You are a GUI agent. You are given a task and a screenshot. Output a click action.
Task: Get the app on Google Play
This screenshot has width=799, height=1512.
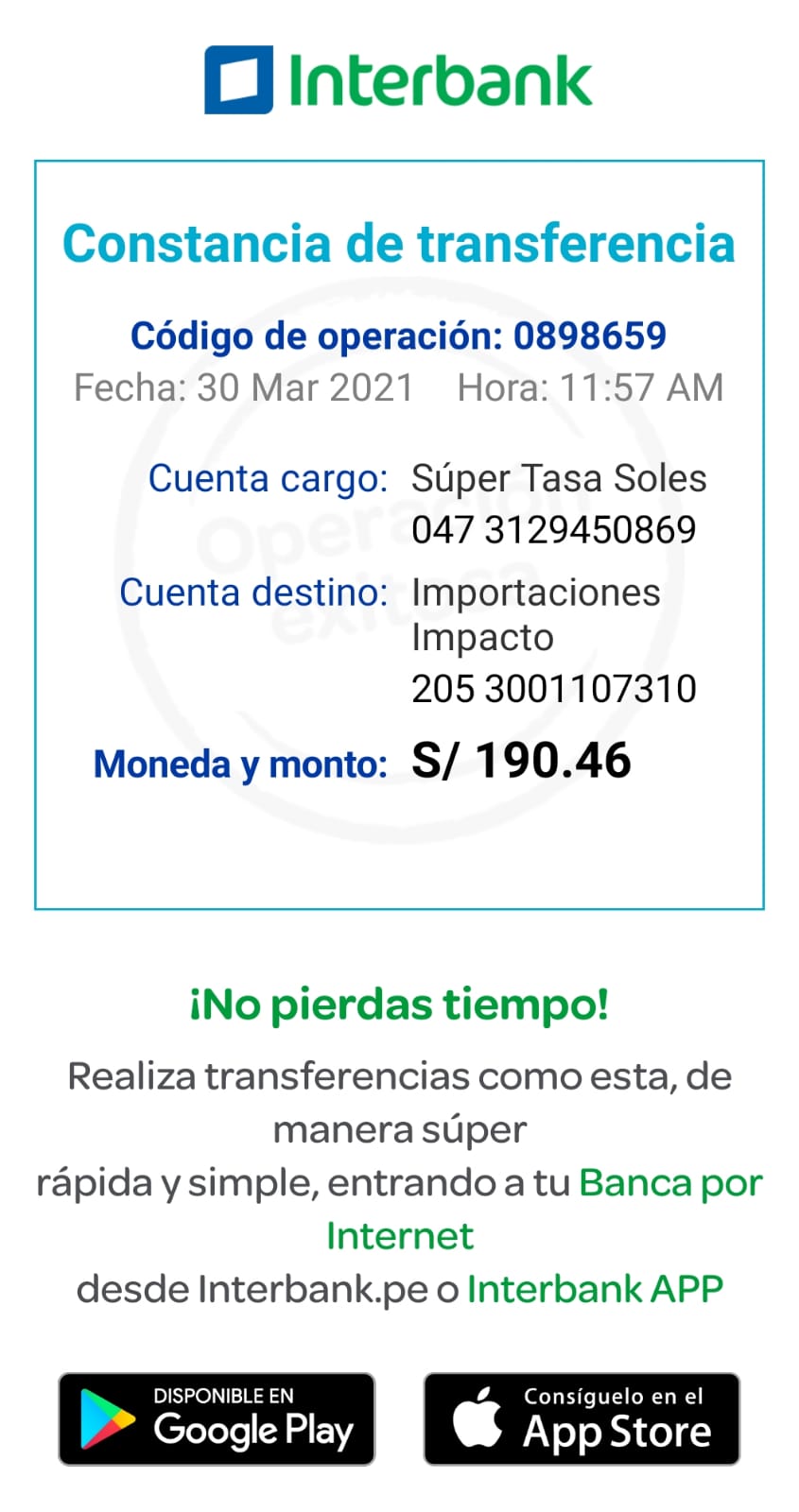click(217, 1419)
